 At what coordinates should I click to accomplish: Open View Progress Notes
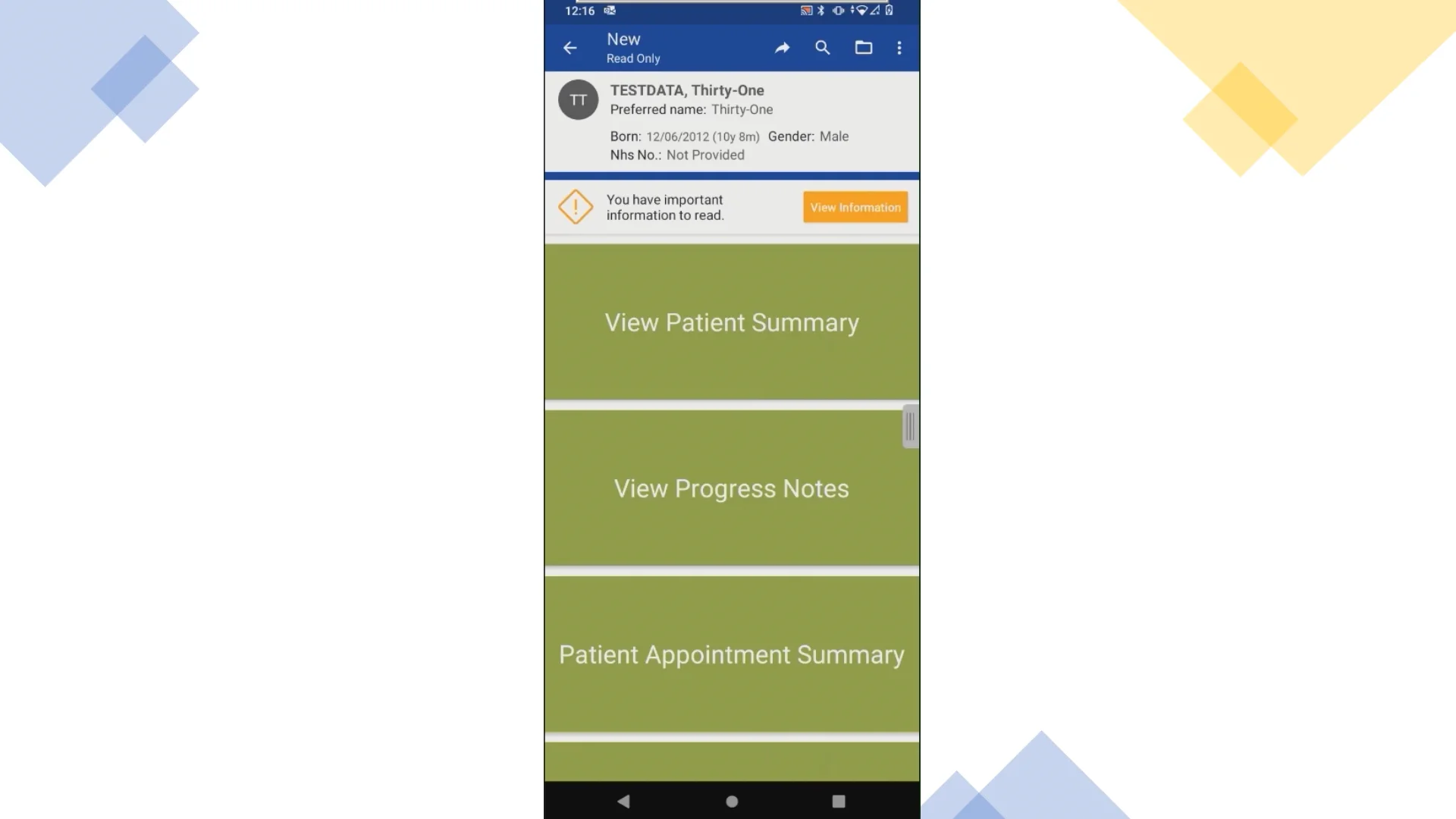[731, 488]
